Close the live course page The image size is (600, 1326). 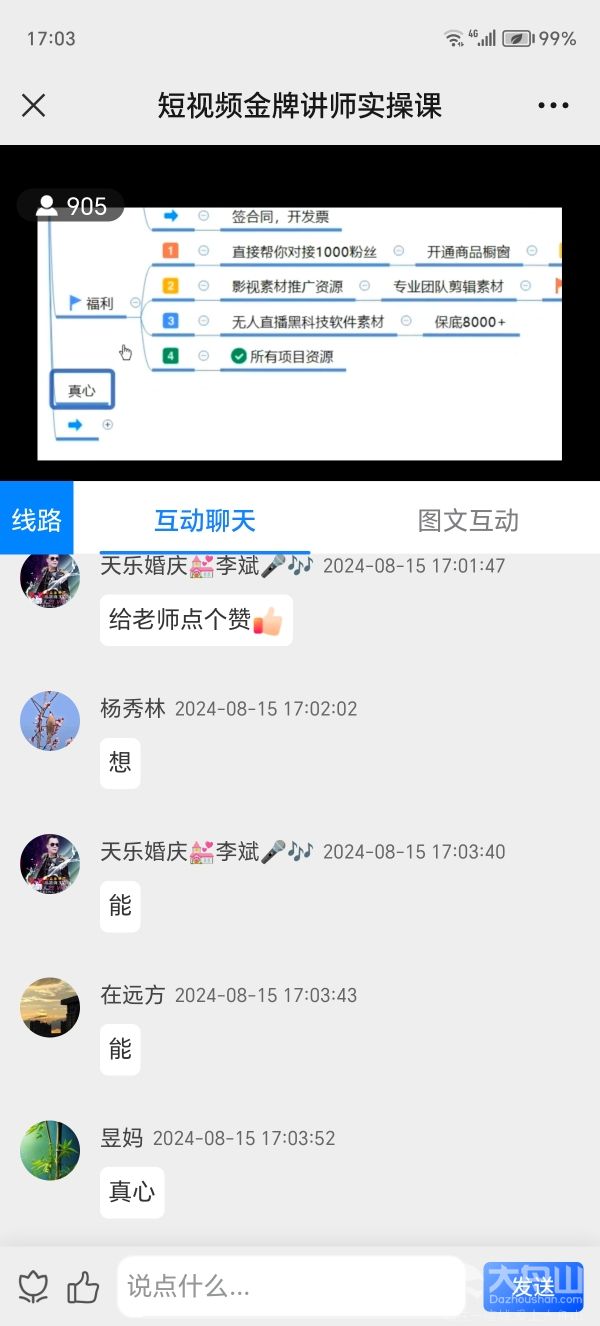34,105
